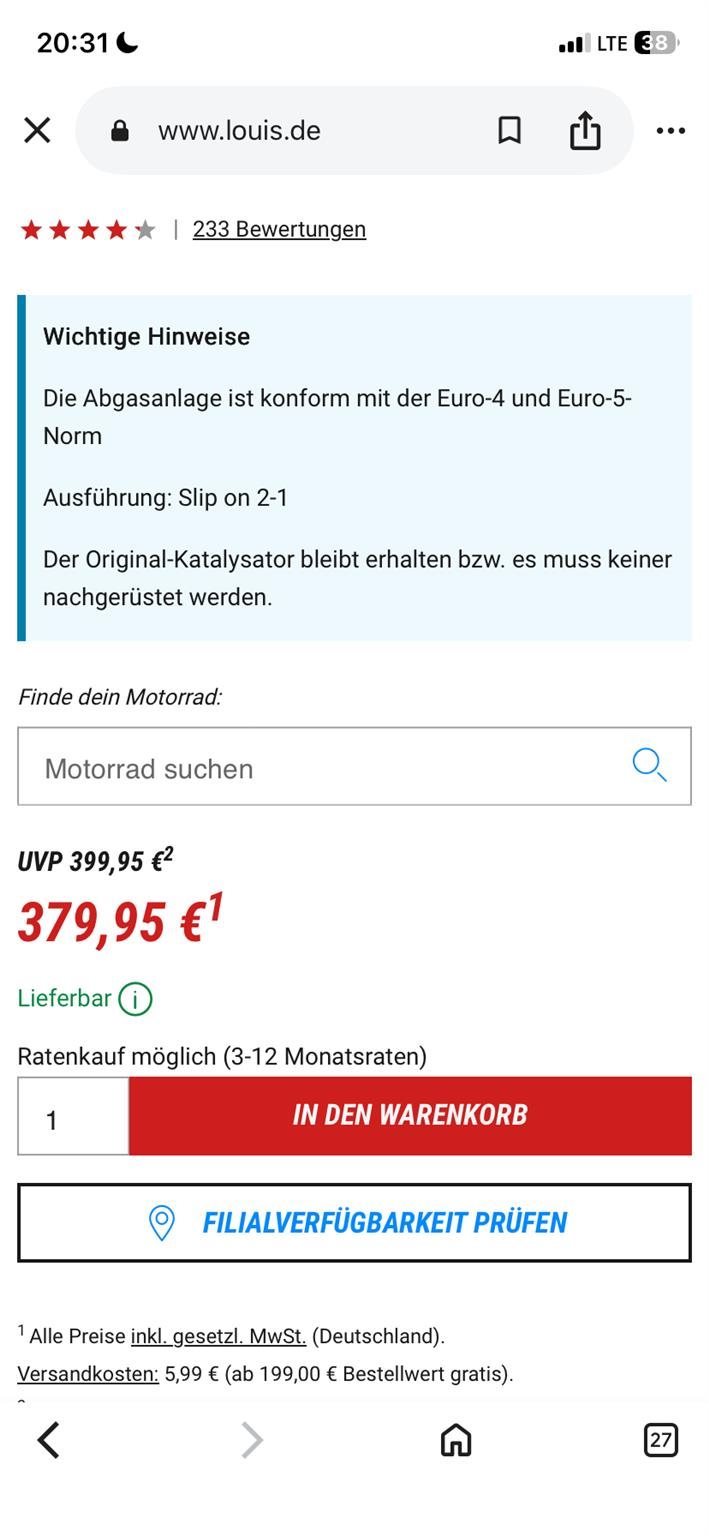Focus the Motorrad suchen search field
Viewport: 709px width, 1536px height.
(x=320, y=768)
